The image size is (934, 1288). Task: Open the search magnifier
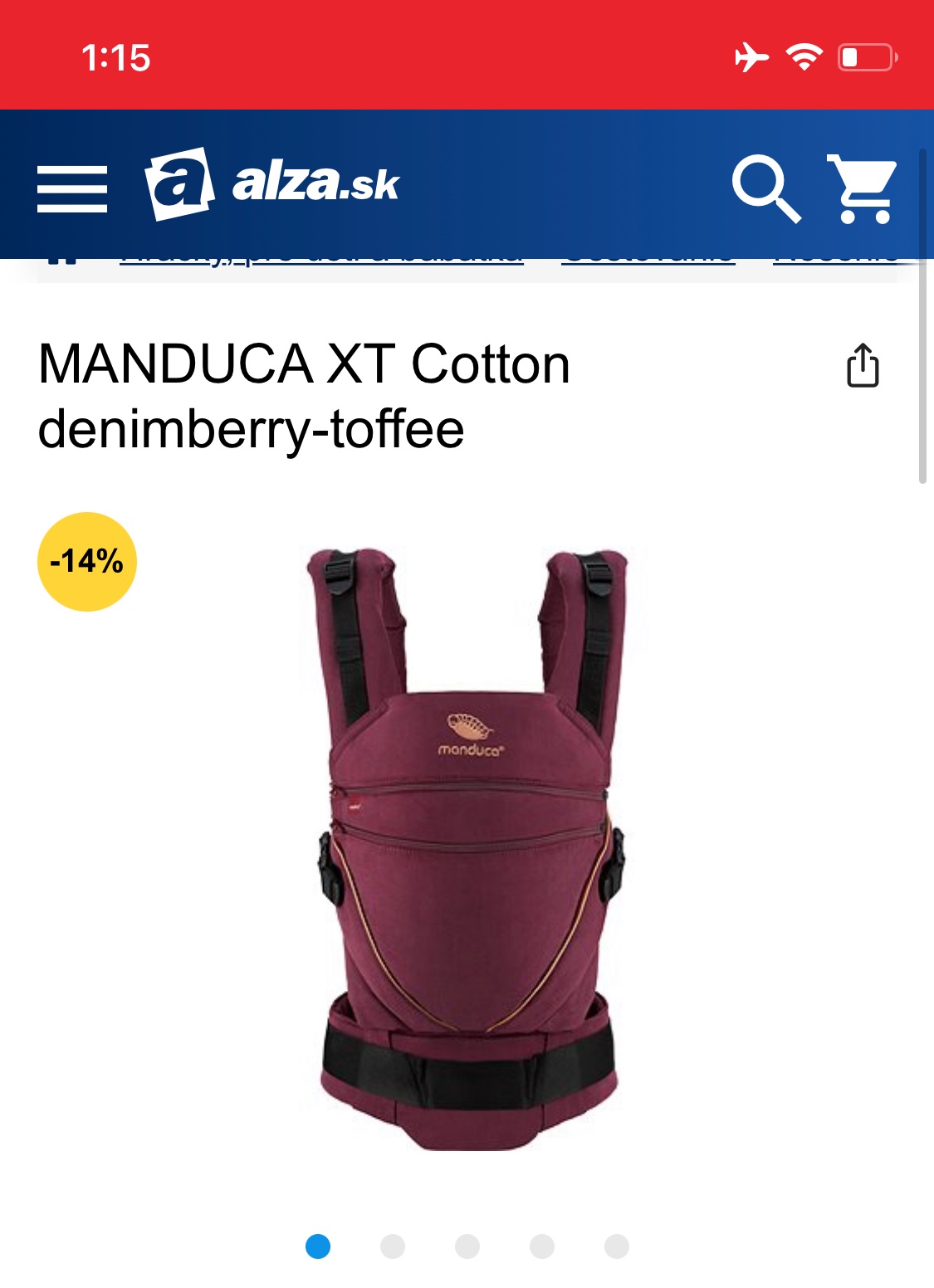[765, 188]
